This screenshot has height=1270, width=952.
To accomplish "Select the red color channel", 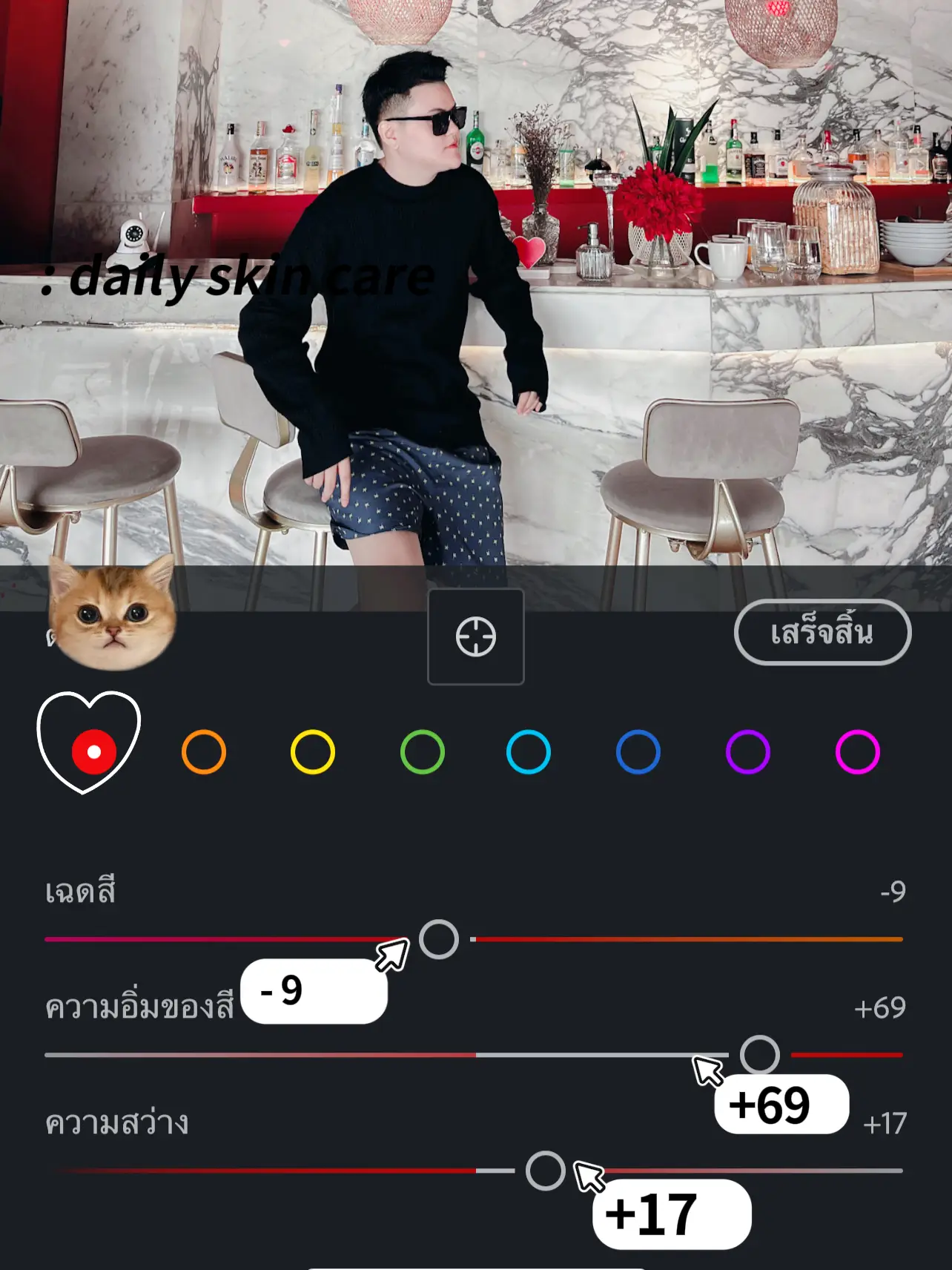I will [94, 751].
